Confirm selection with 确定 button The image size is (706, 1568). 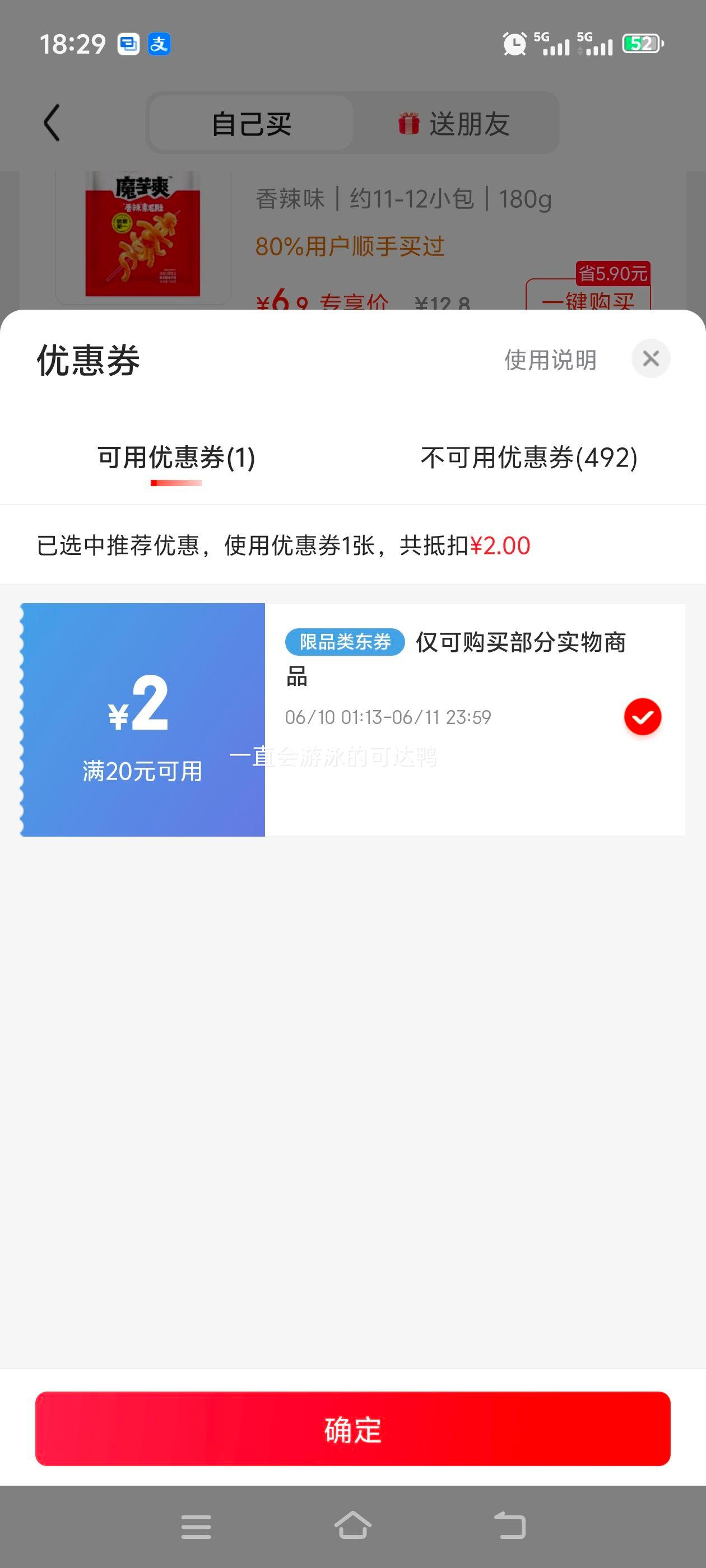352,1428
